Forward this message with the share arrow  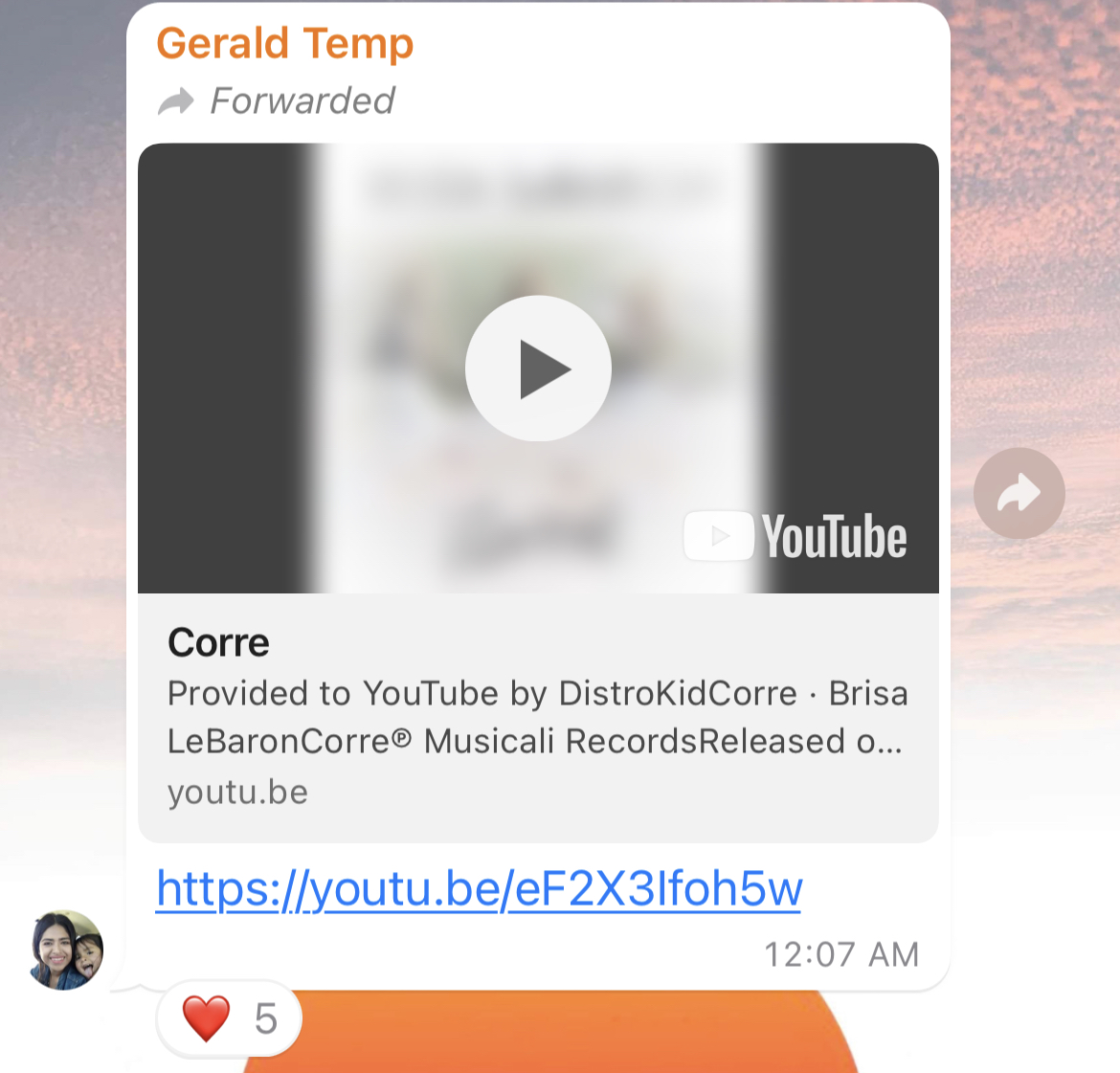[1019, 494]
